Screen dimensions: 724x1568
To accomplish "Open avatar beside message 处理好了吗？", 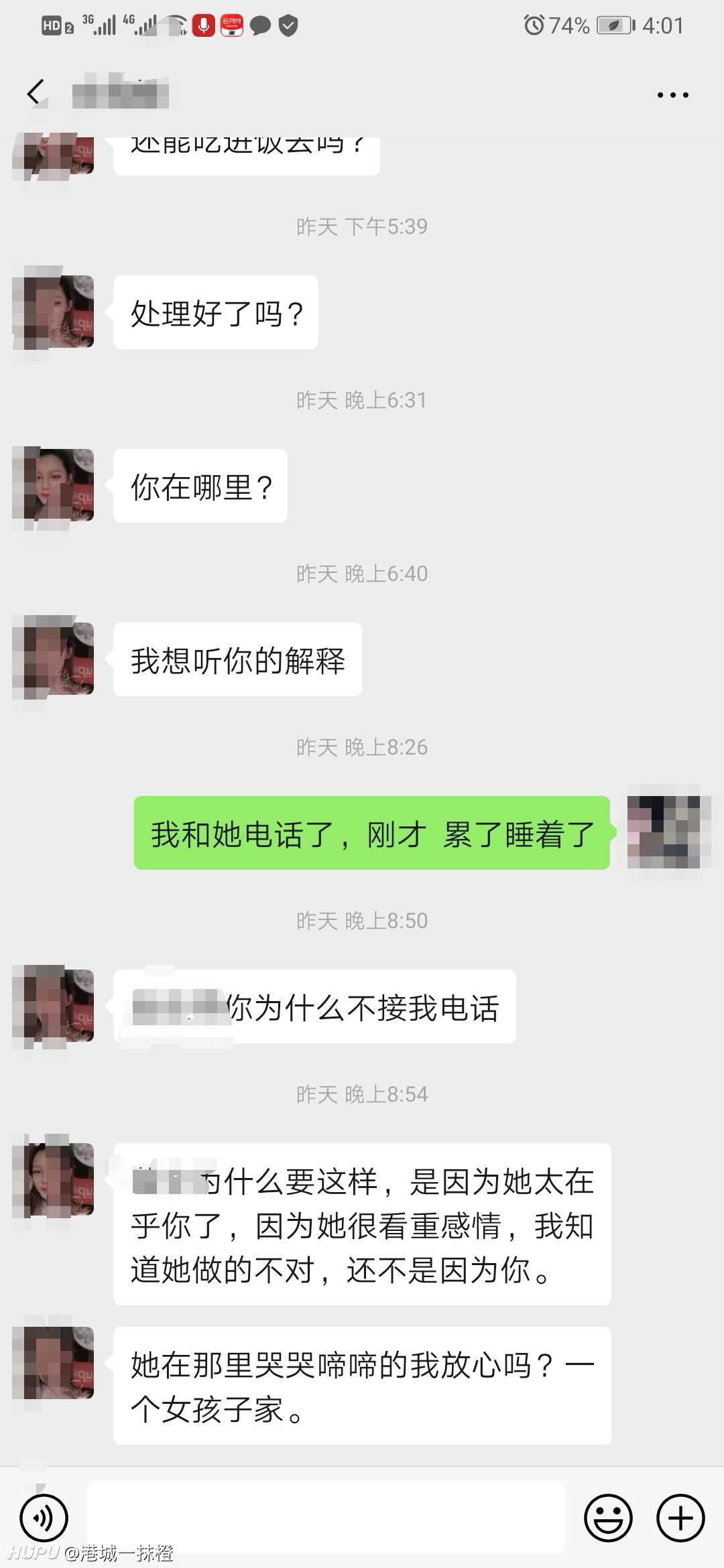I will coord(54,312).
